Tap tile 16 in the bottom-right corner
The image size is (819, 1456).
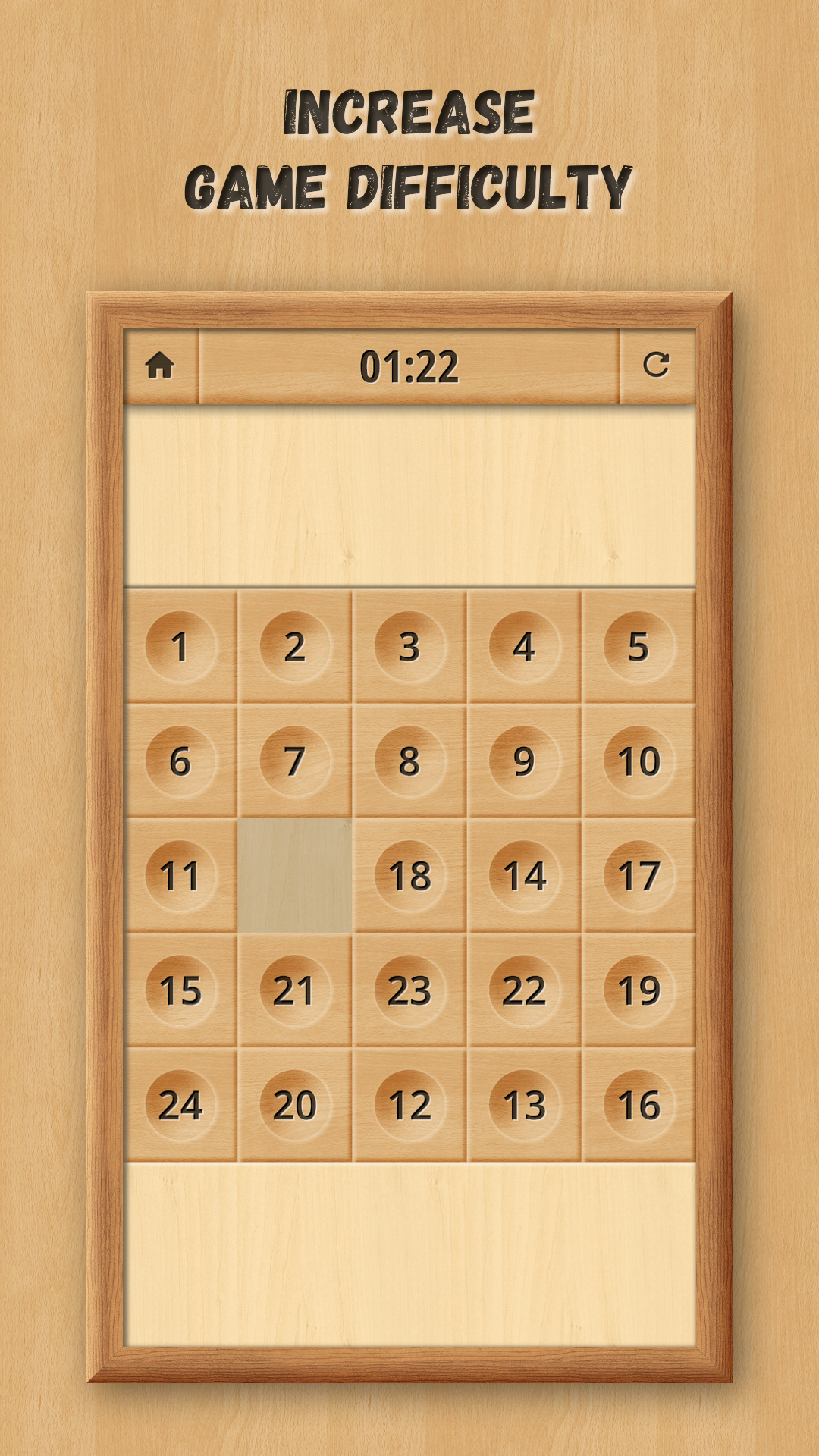639,1105
